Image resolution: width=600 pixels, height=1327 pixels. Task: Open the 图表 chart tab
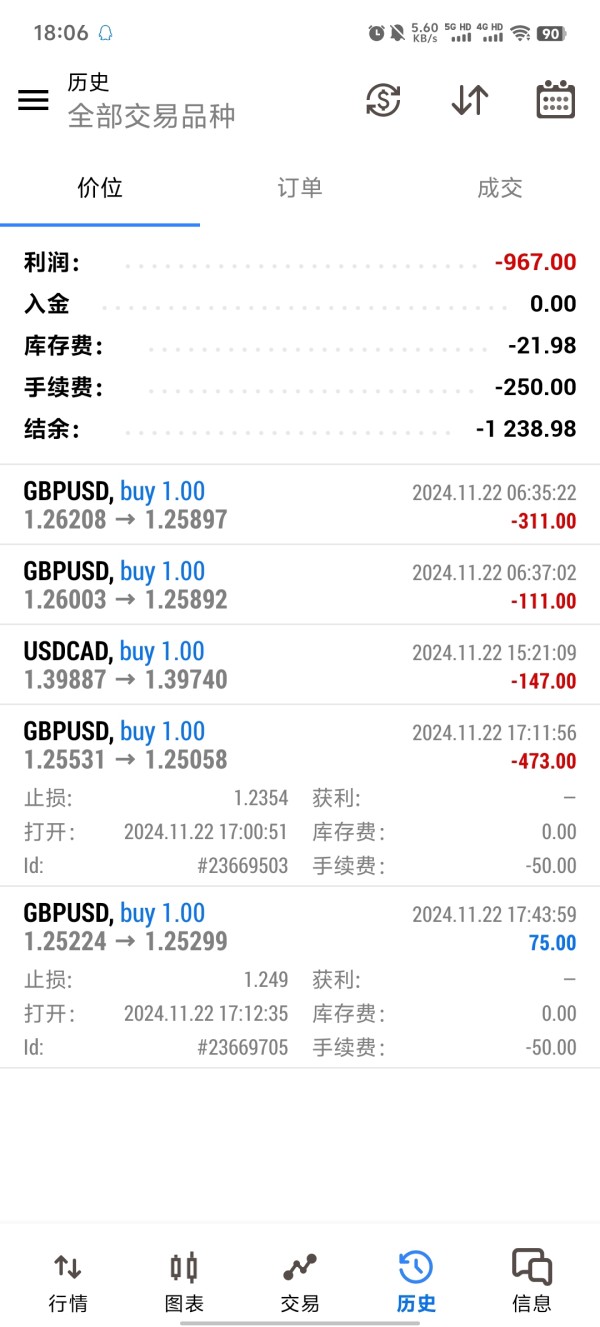184,1283
